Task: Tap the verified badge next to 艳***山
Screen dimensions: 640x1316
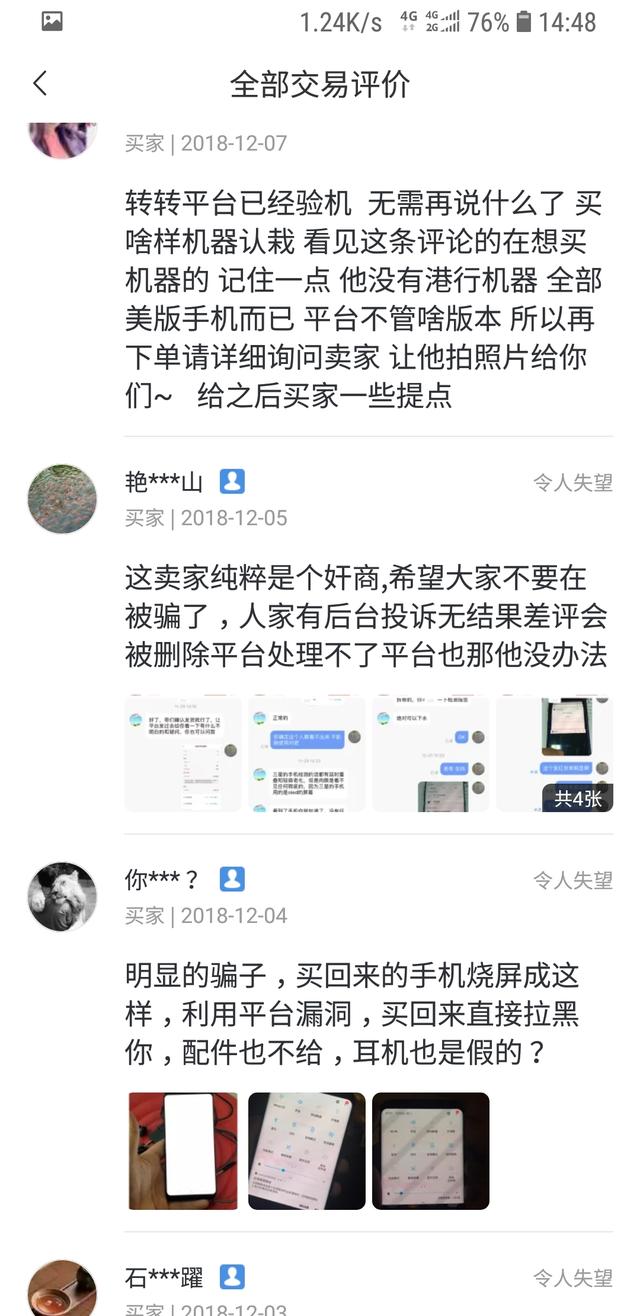Action: (x=232, y=482)
